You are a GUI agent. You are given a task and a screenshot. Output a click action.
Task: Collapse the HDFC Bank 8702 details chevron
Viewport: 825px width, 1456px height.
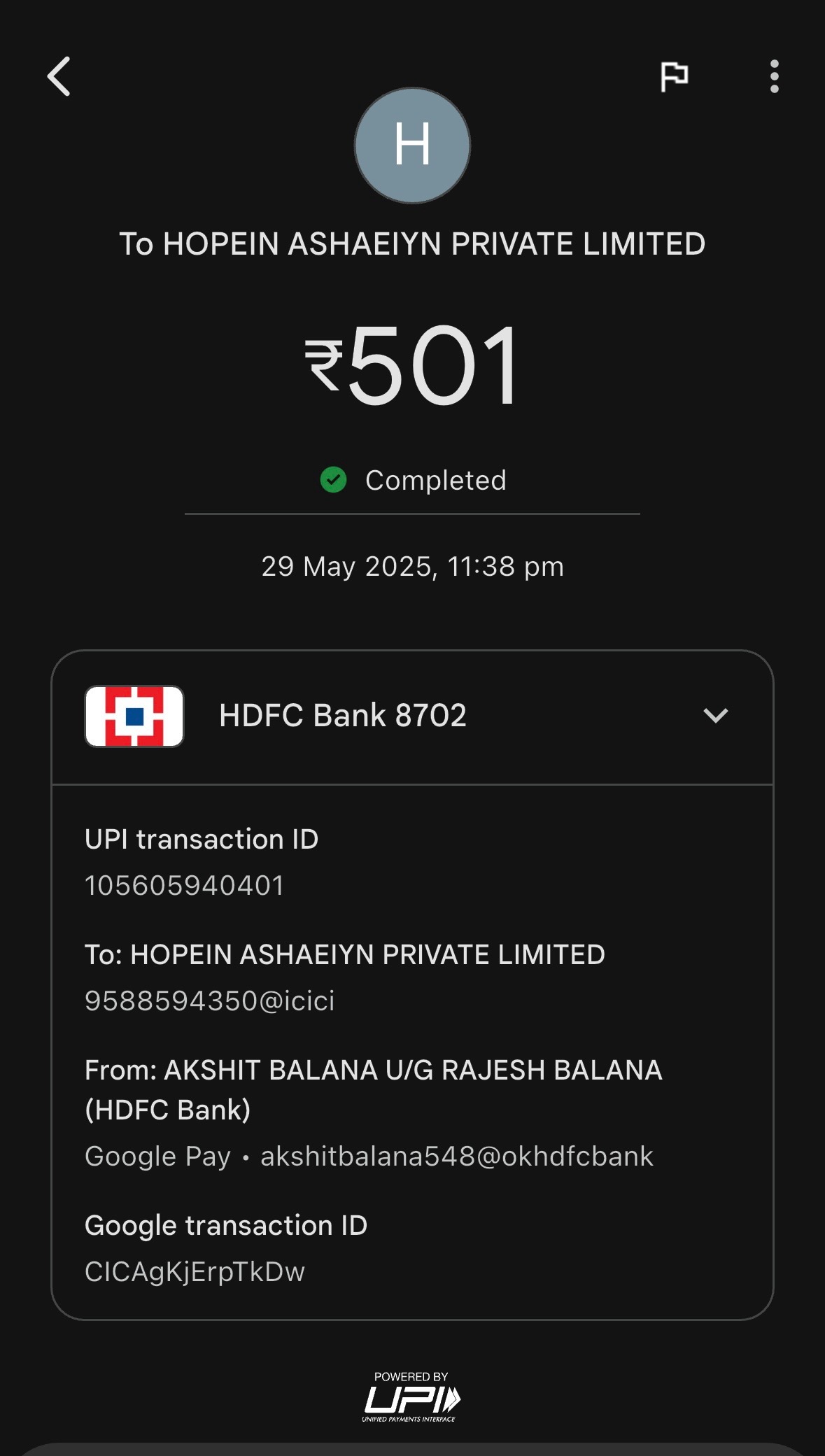pyautogui.click(x=715, y=716)
